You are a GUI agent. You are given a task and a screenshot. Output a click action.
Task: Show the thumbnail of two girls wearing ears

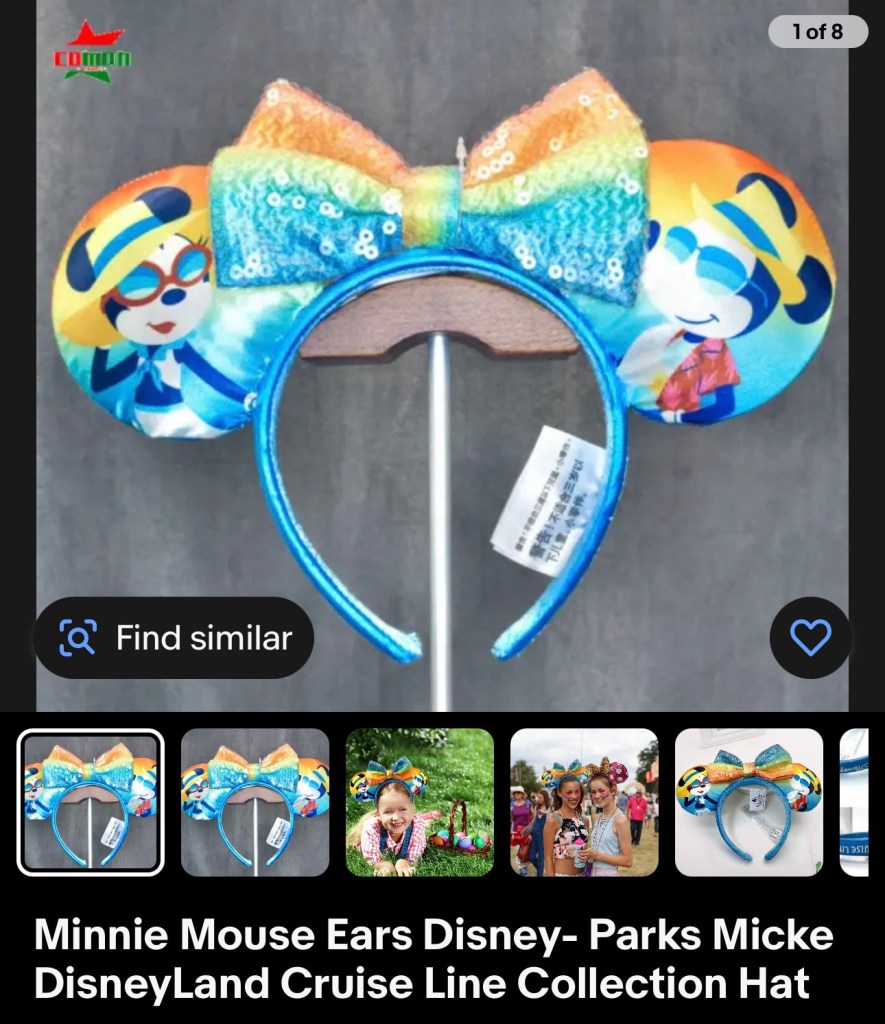584,802
